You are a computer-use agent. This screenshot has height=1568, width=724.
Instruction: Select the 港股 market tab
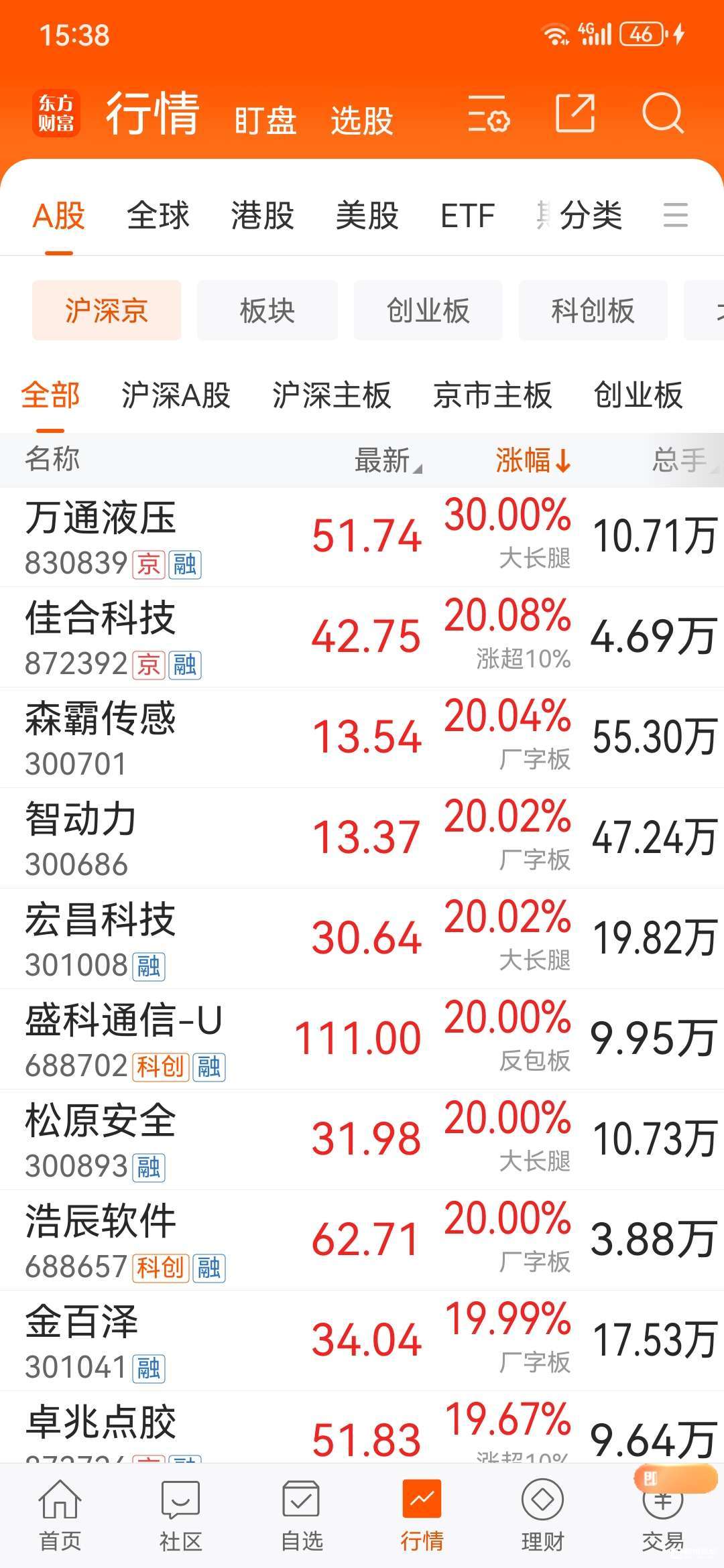(263, 216)
